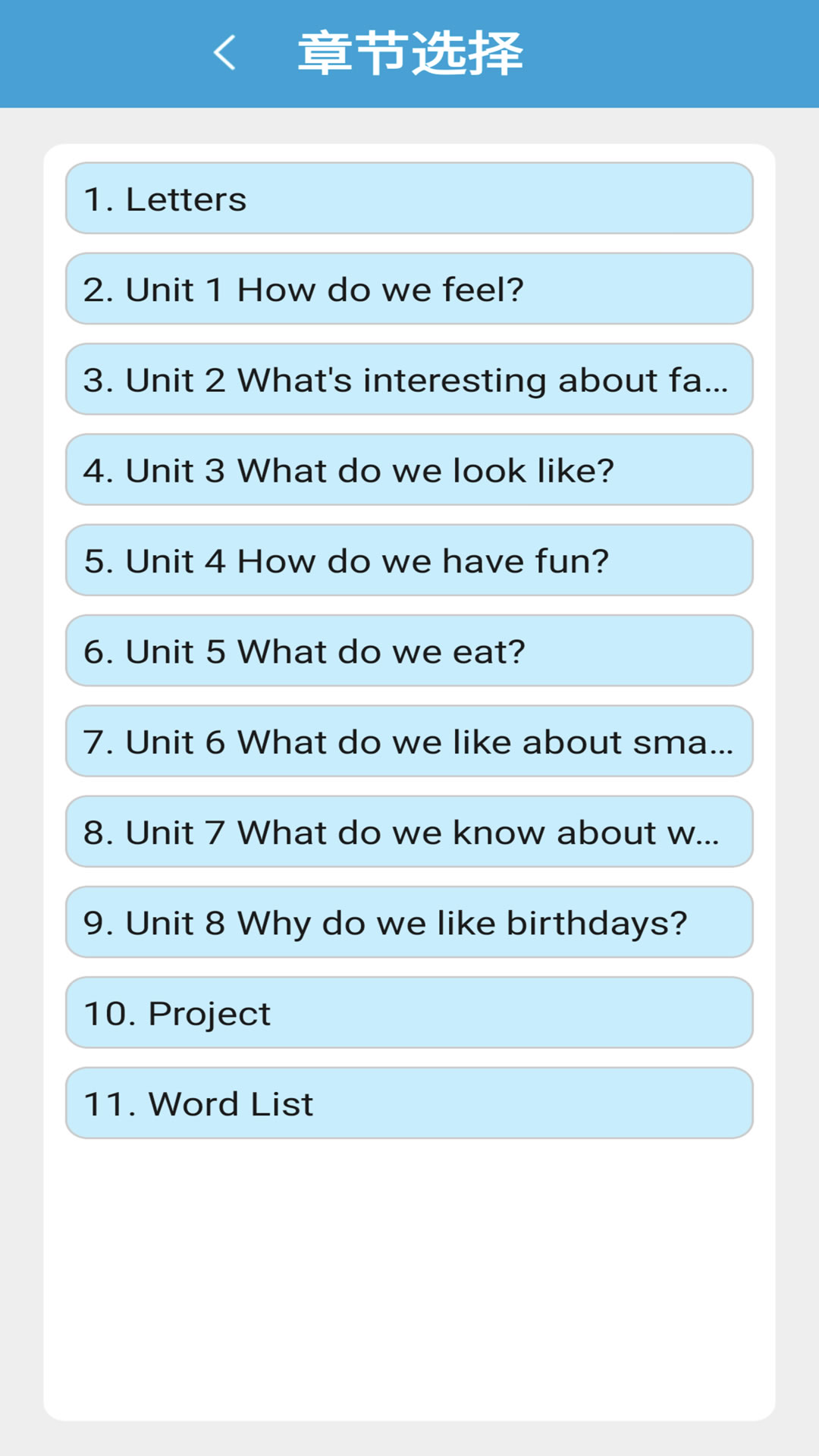The height and width of the screenshot is (1456, 819).
Task: Go back using the header arrow
Action: pos(224,53)
